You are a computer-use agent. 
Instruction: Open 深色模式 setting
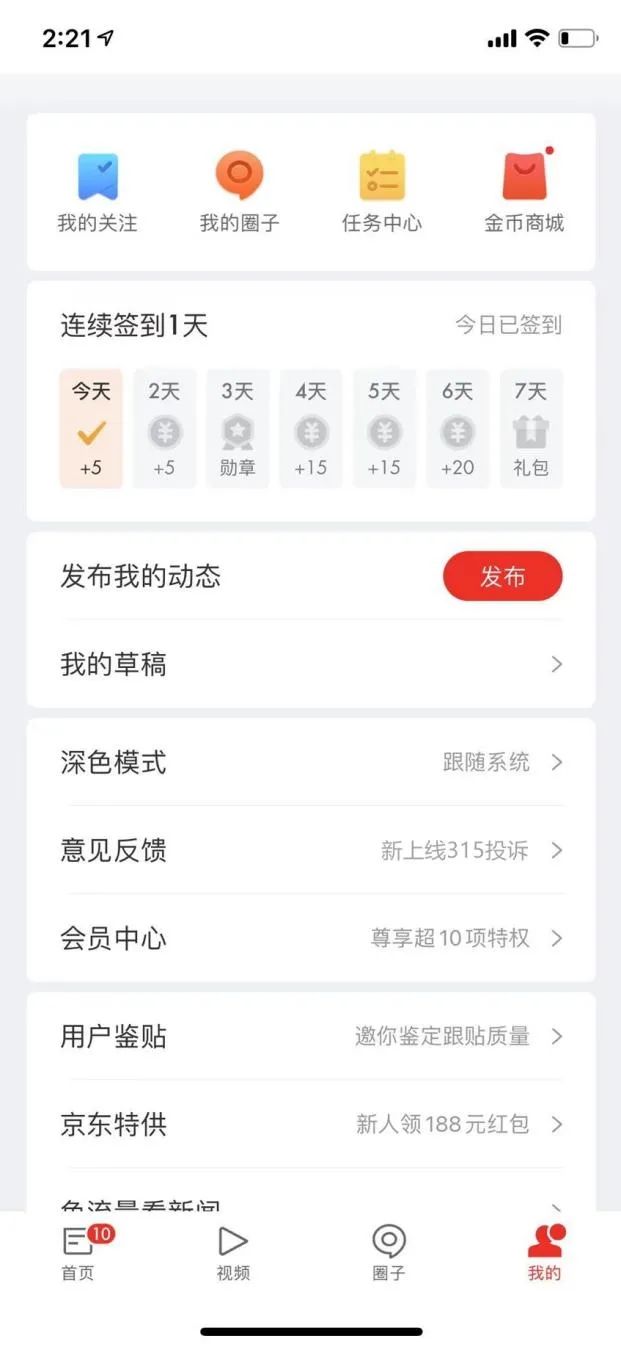click(x=310, y=762)
